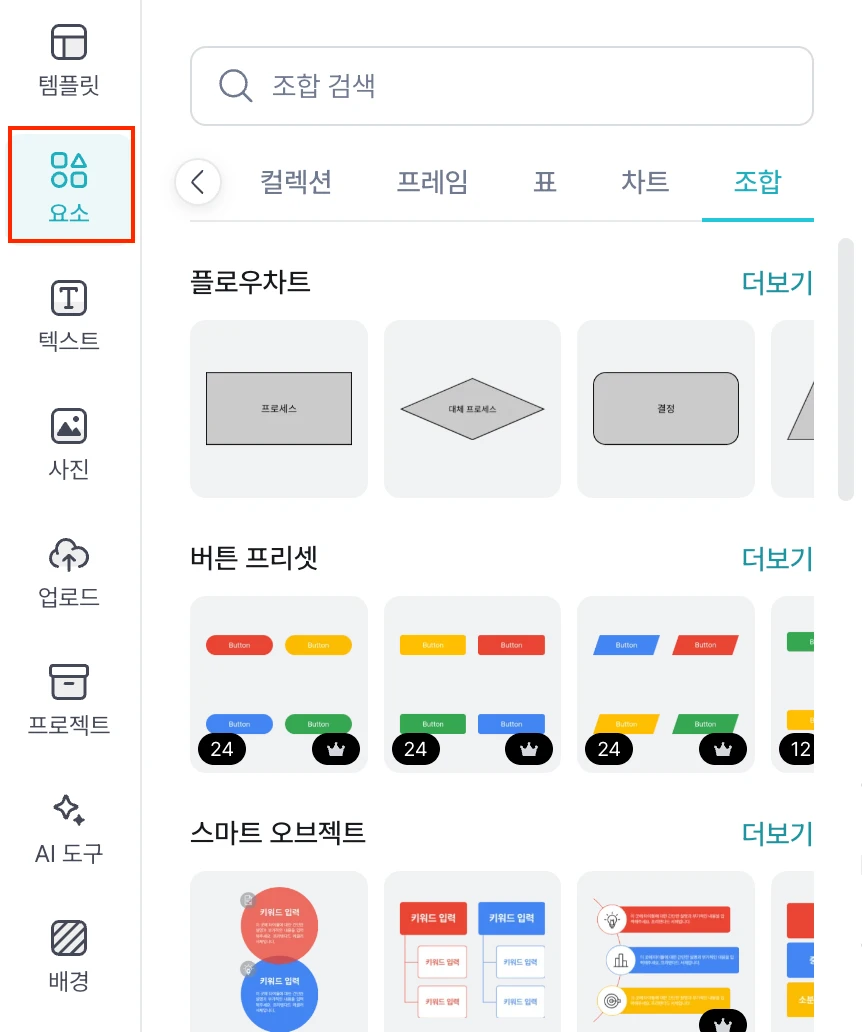Tap 더보기 next to 버튼 프리셋
The image size is (862, 1032).
coord(777,558)
